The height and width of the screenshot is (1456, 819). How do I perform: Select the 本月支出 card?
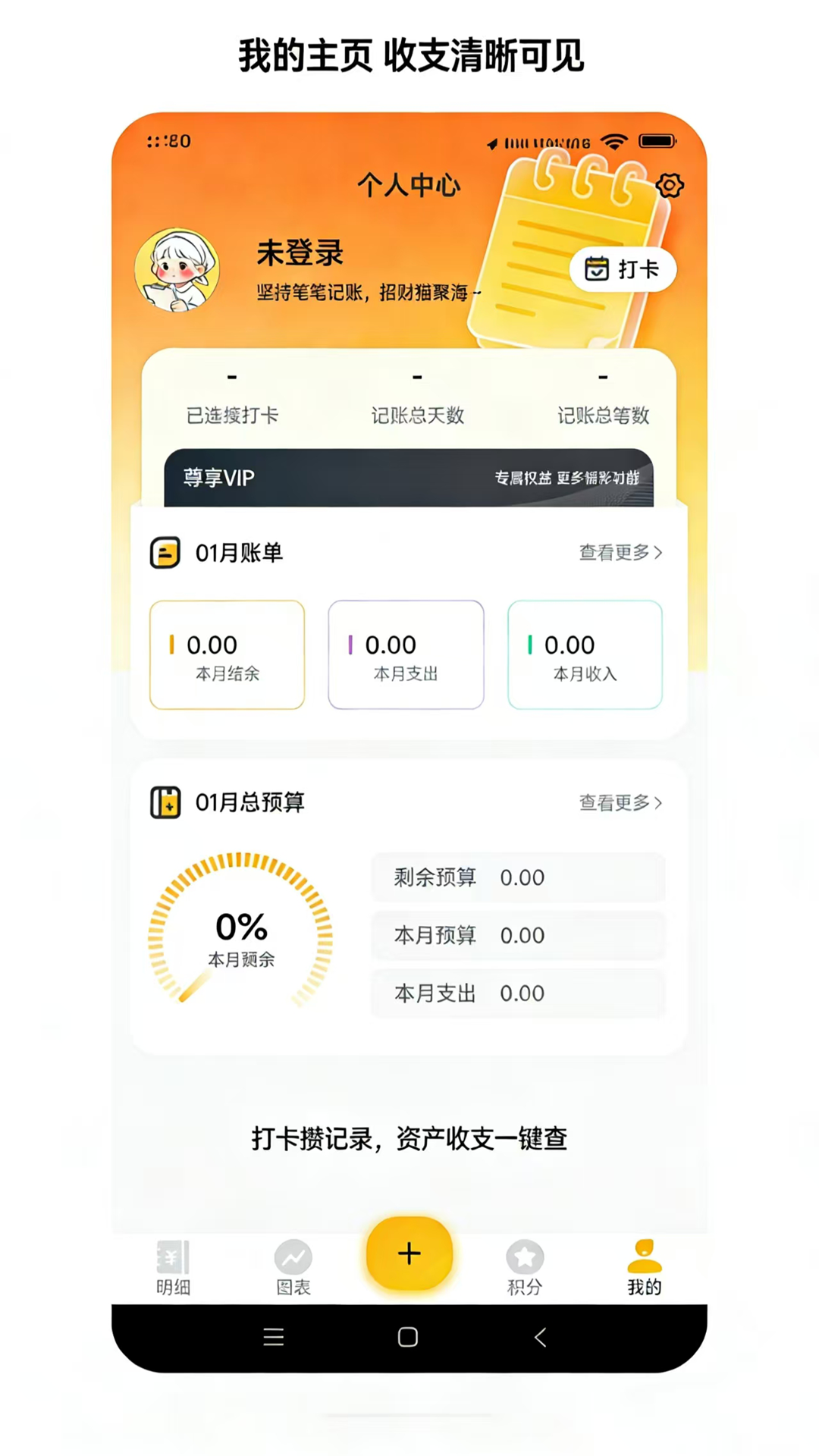click(406, 654)
